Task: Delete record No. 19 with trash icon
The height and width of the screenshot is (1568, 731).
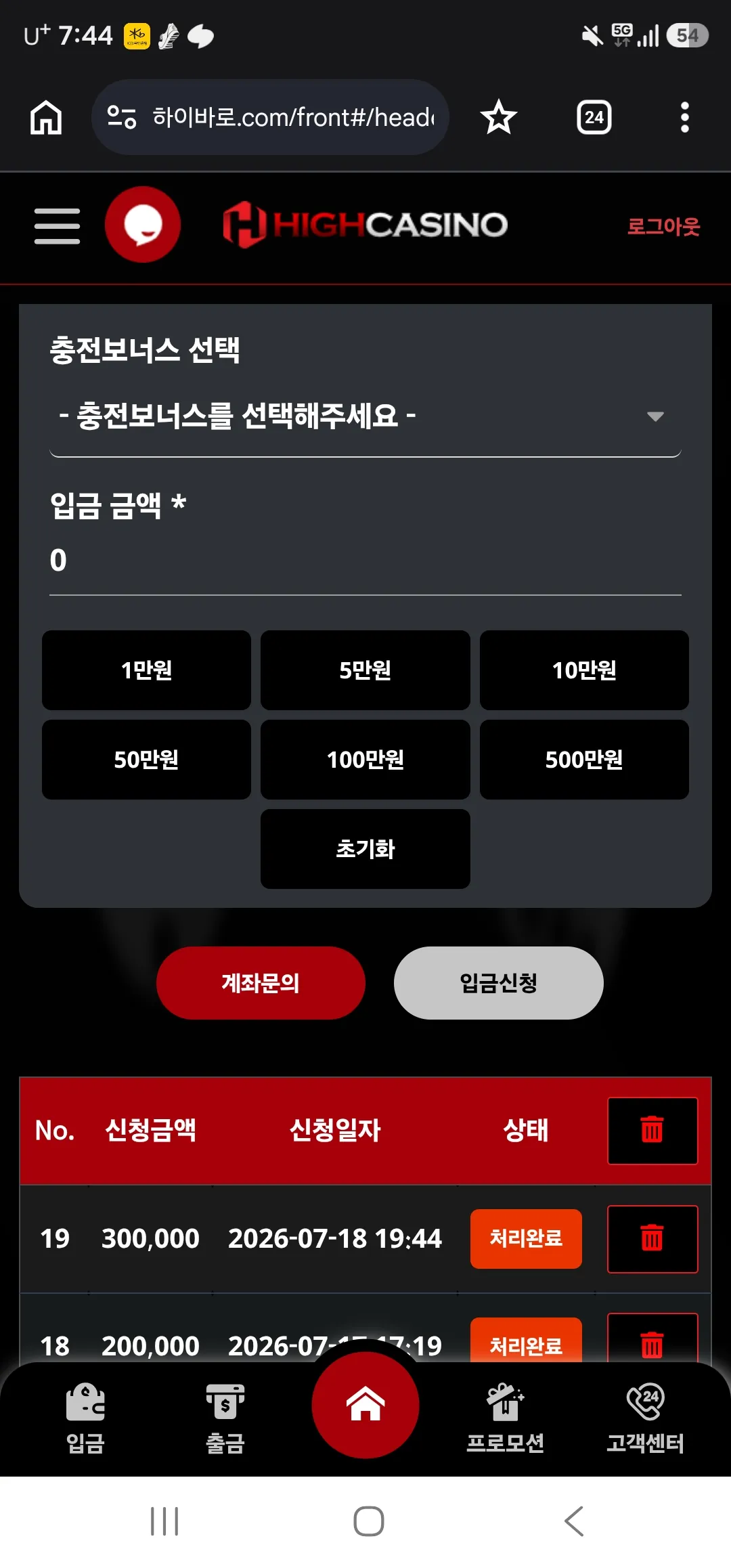Action: (x=652, y=1239)
